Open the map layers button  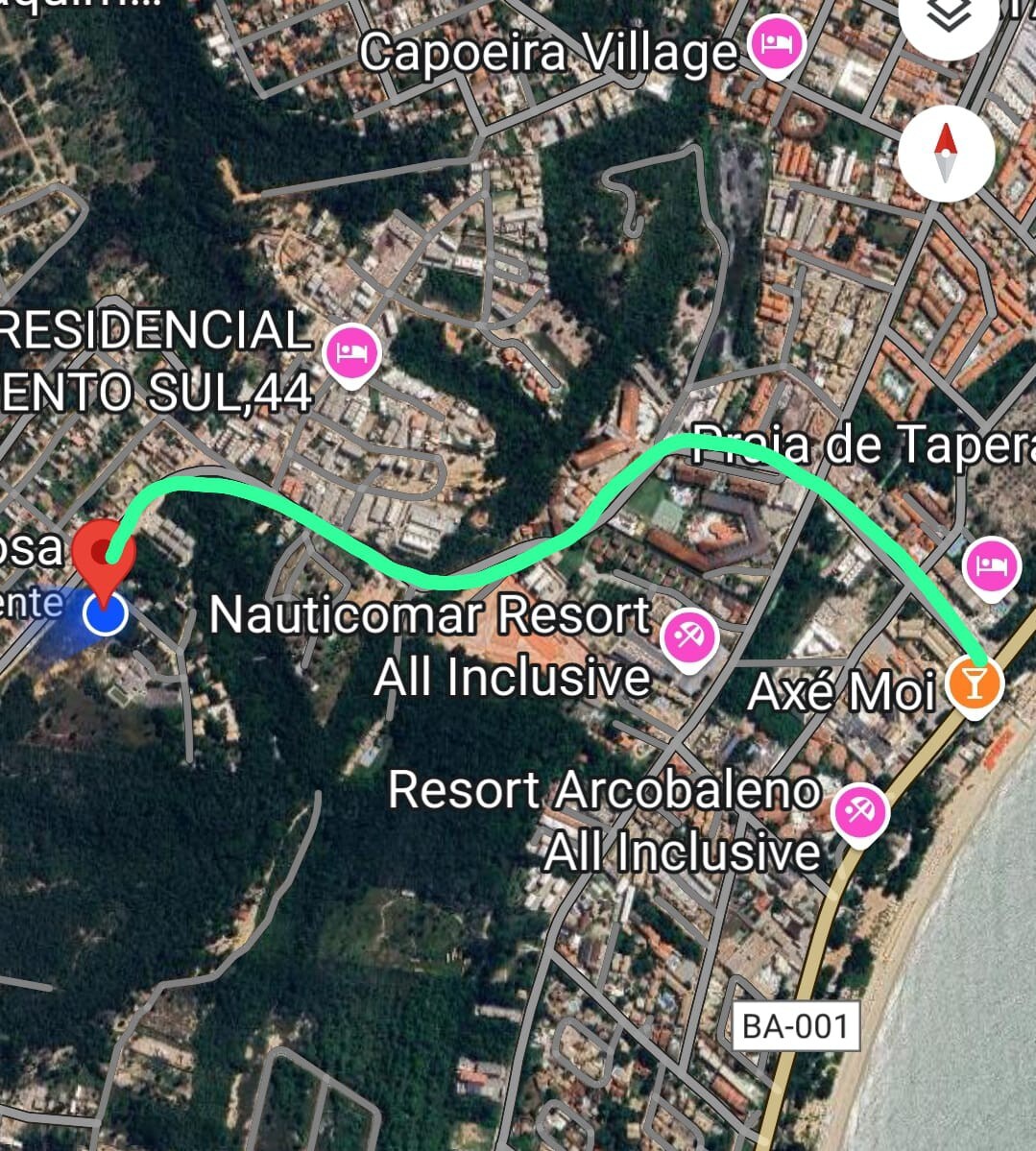(x=948, y=19)
